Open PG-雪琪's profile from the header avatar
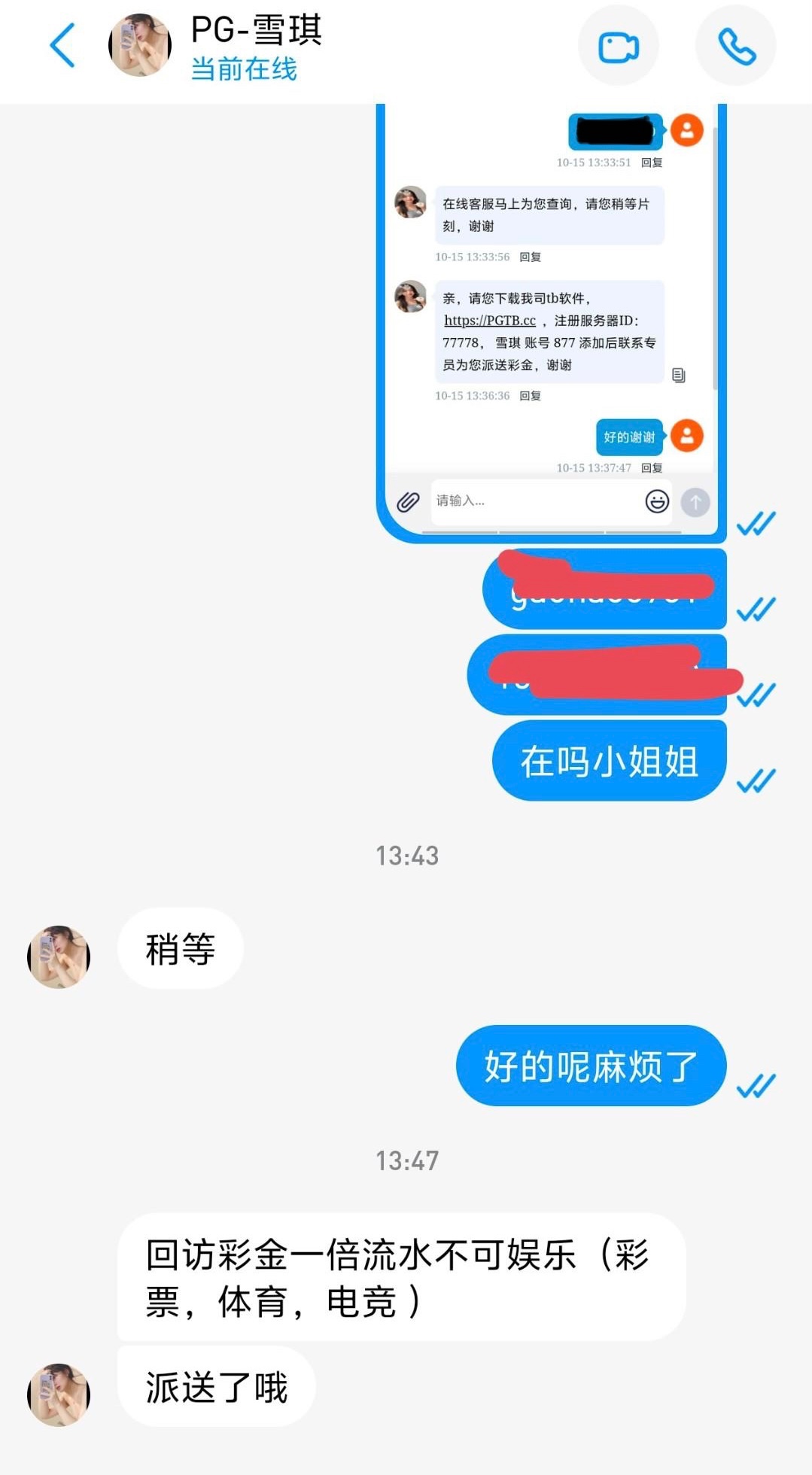Viewport: 812px width, 1475px height. tap(140, 45)
